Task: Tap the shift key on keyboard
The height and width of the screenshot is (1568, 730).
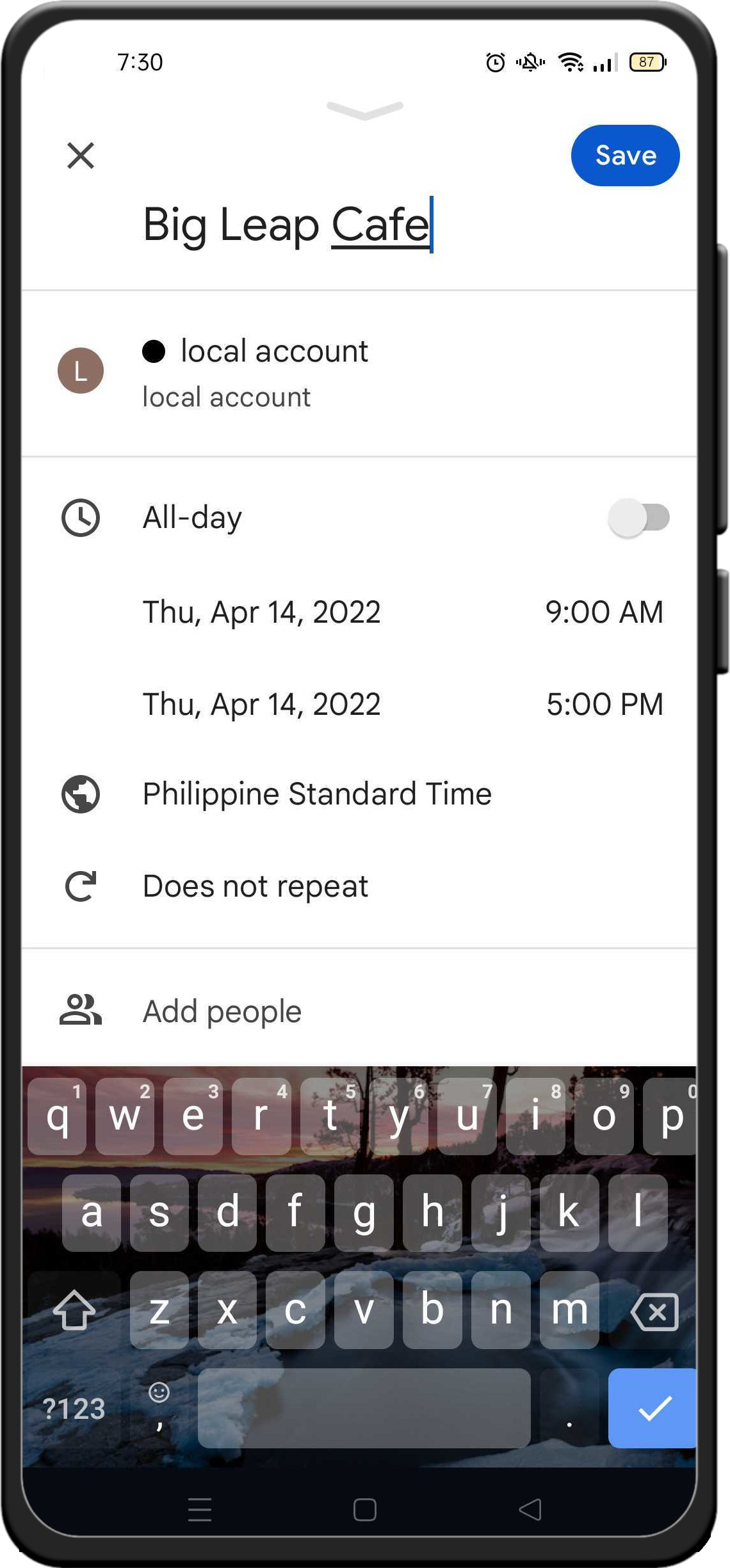Action: pos(74,1311)
